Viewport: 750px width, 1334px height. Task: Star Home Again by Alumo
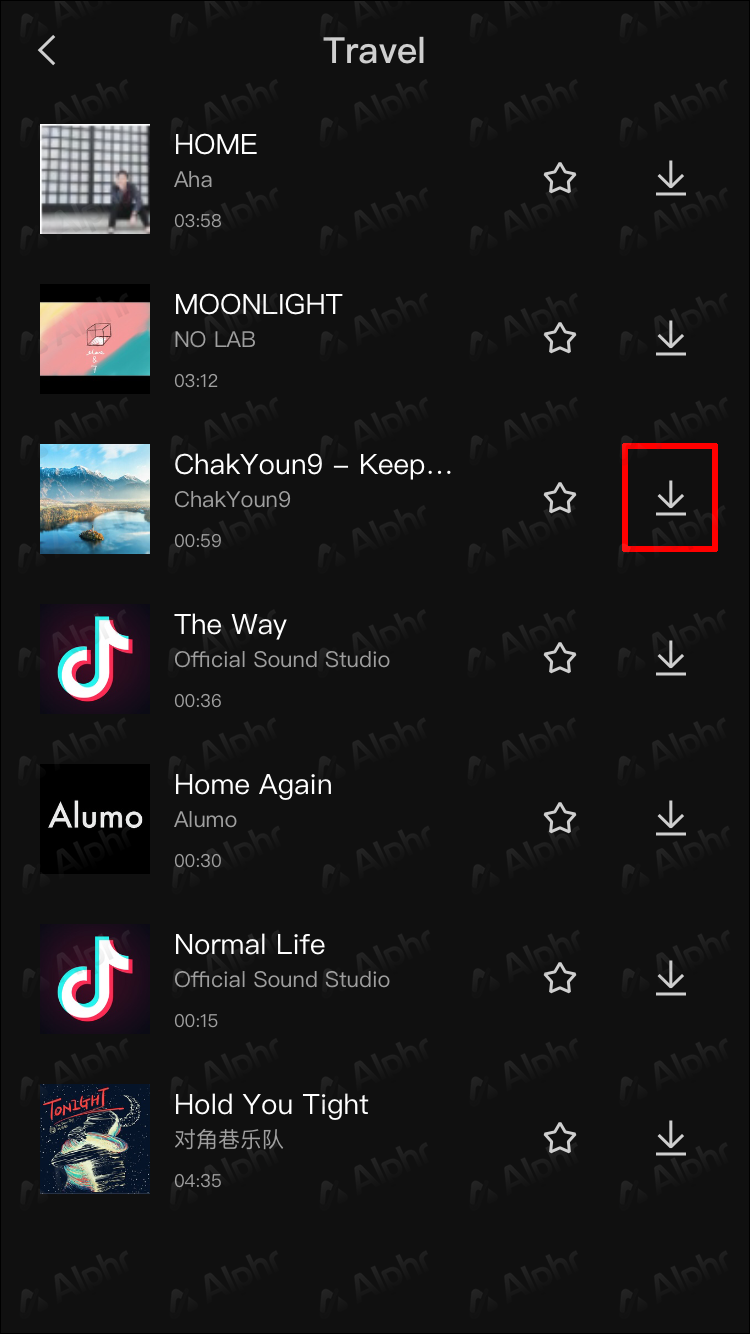[x=560, y=819]
